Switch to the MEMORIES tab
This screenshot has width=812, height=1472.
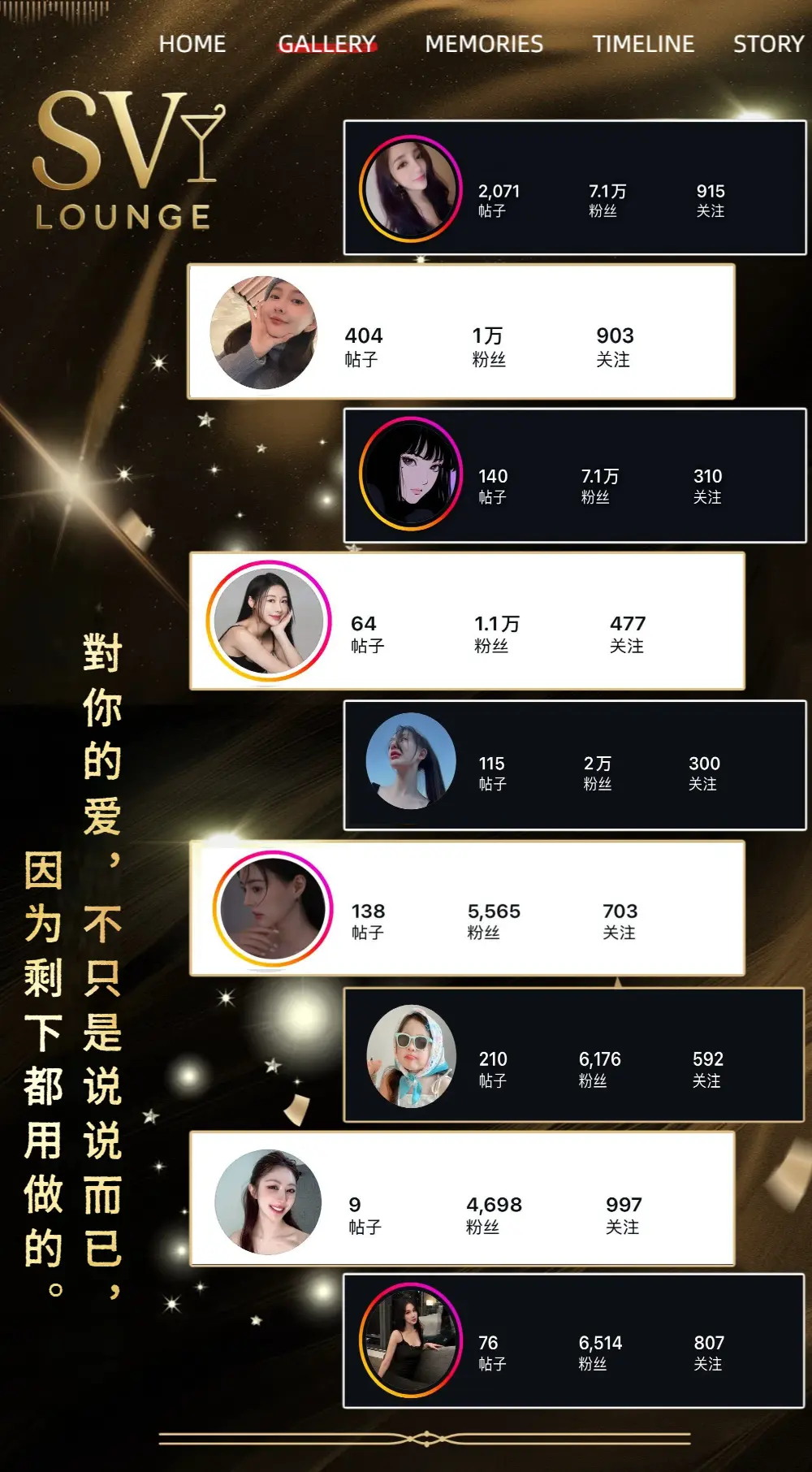pyautogui.click(x=484, y=44)
